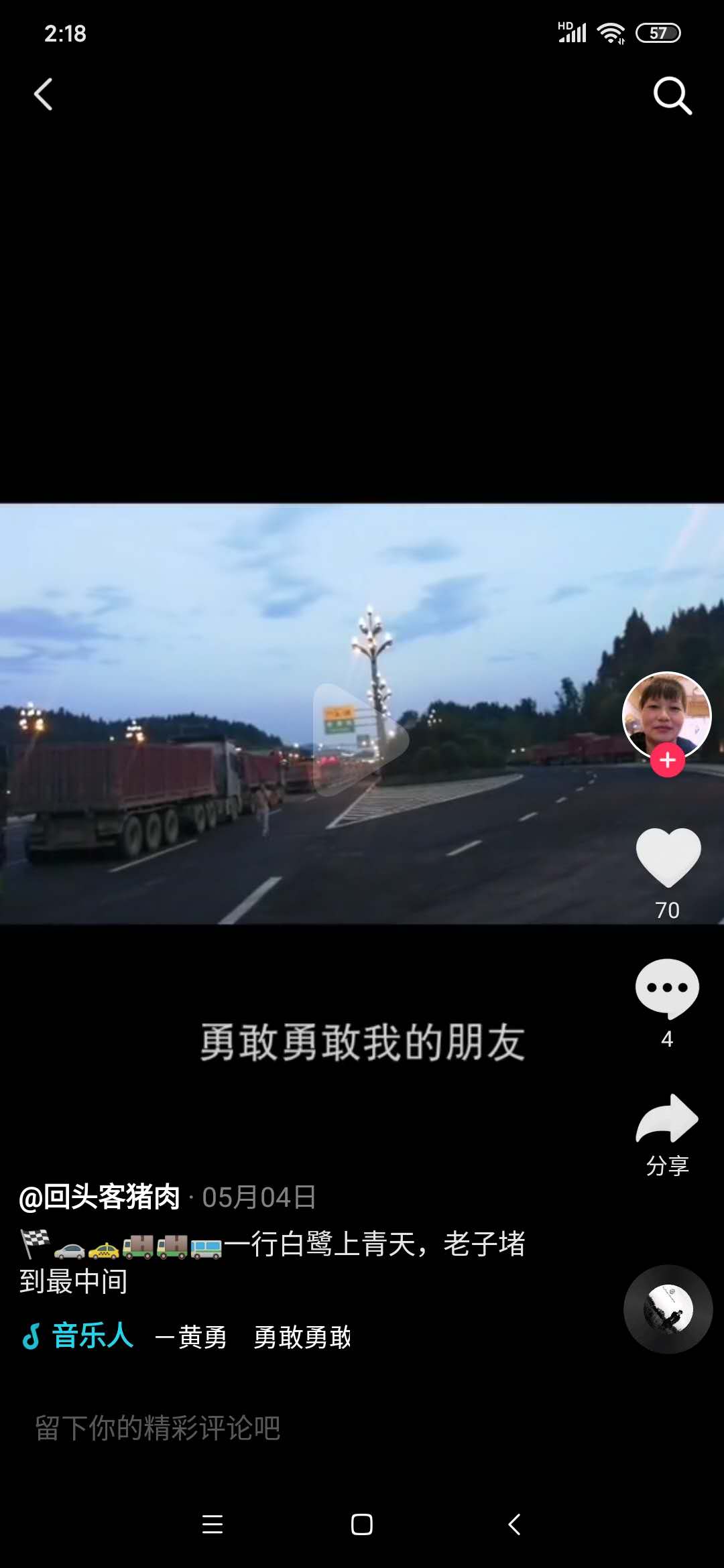
Task: Resume the paused video
Action: 361,740
